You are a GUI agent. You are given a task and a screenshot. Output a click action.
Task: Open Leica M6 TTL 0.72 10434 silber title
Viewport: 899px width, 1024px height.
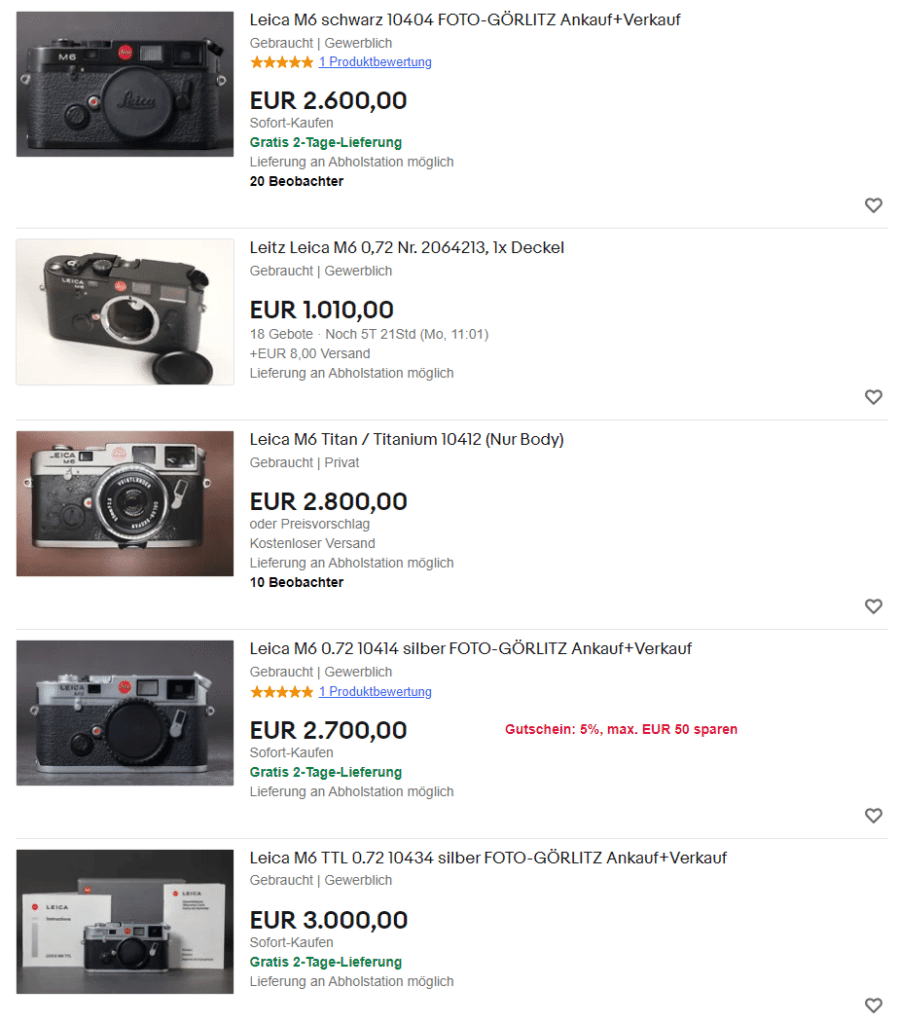tap(488, 857)
